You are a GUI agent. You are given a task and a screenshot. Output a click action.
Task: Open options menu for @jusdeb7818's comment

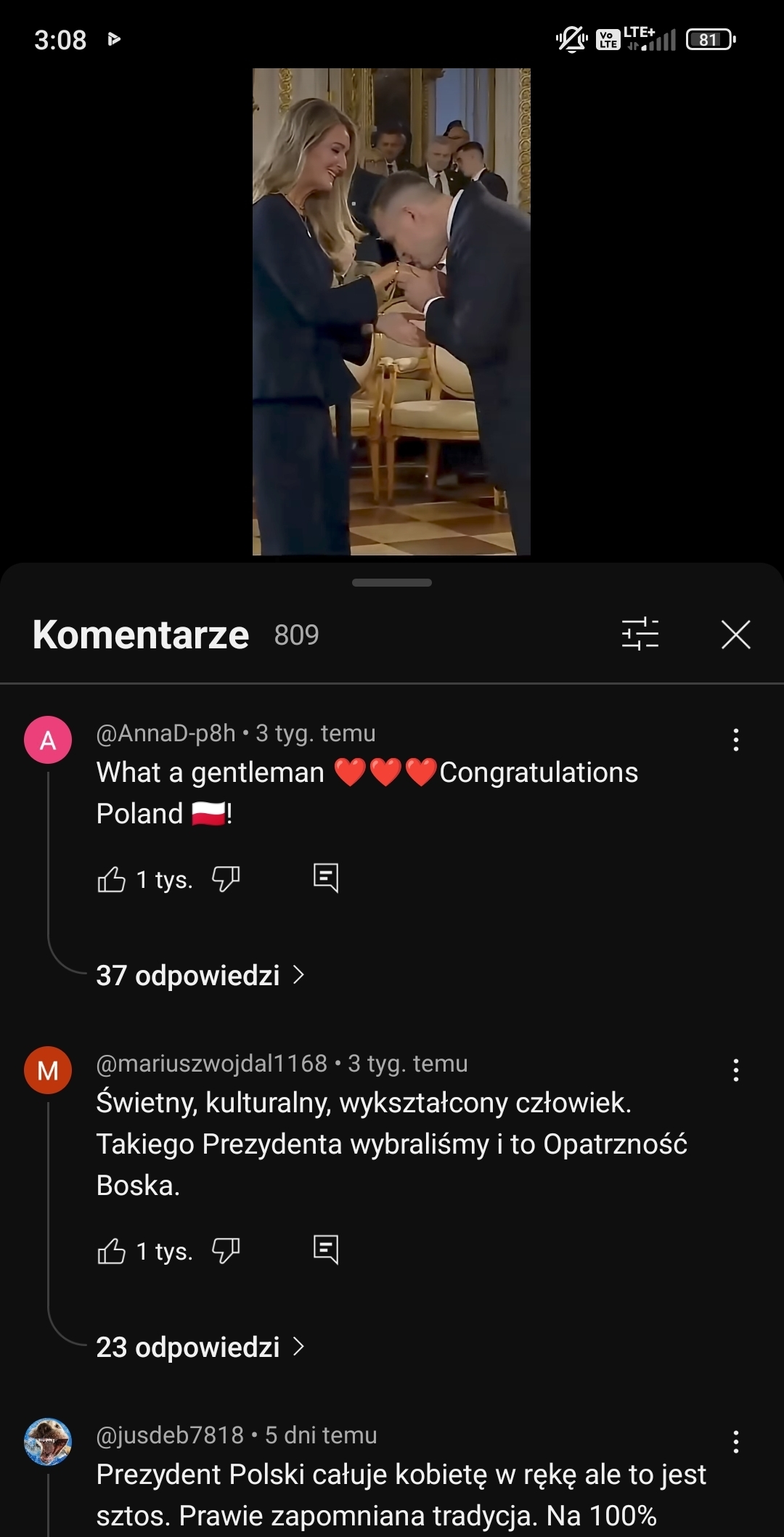coord(735,1441)
